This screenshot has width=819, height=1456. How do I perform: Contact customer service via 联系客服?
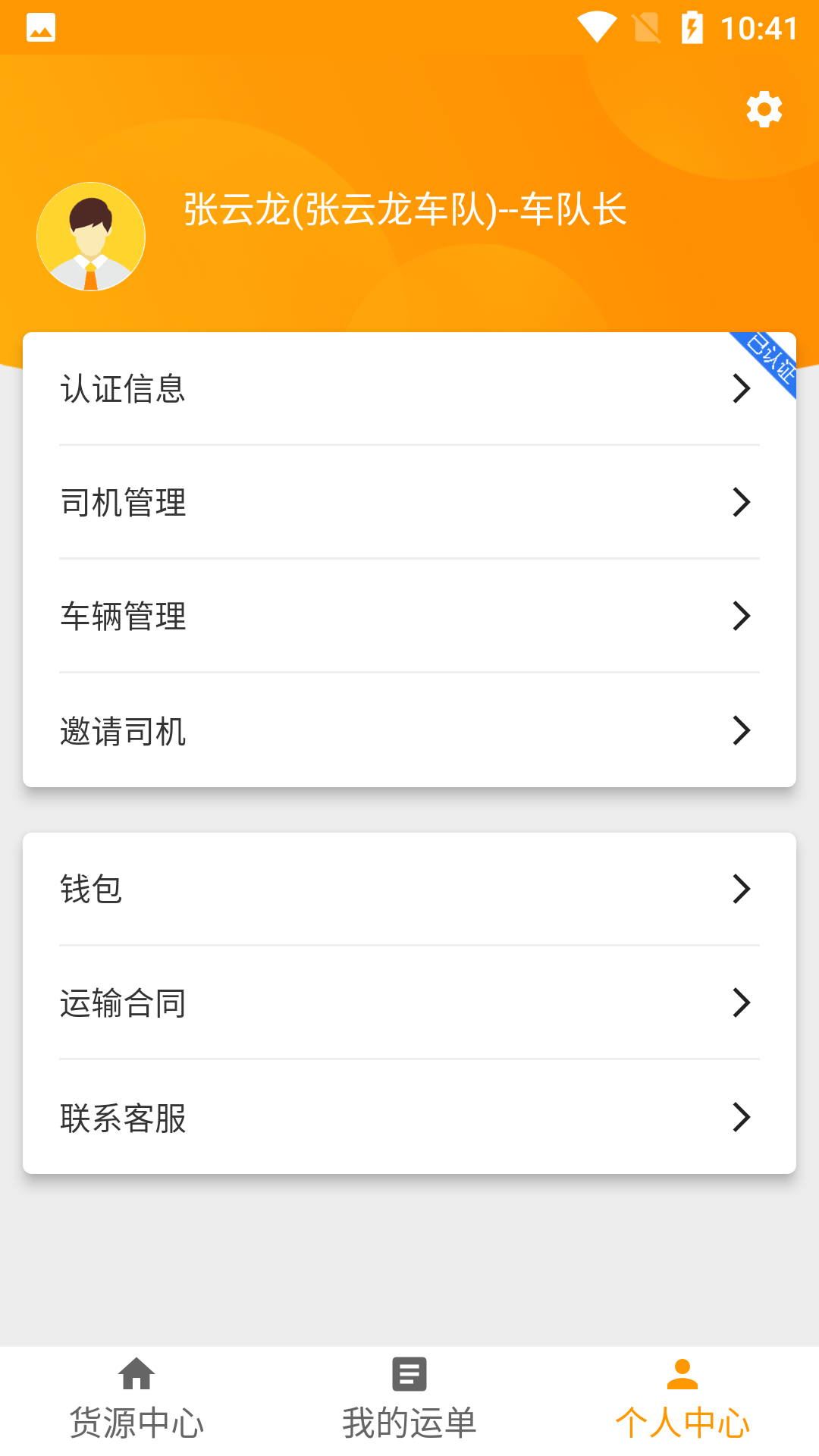(409, 1118)
